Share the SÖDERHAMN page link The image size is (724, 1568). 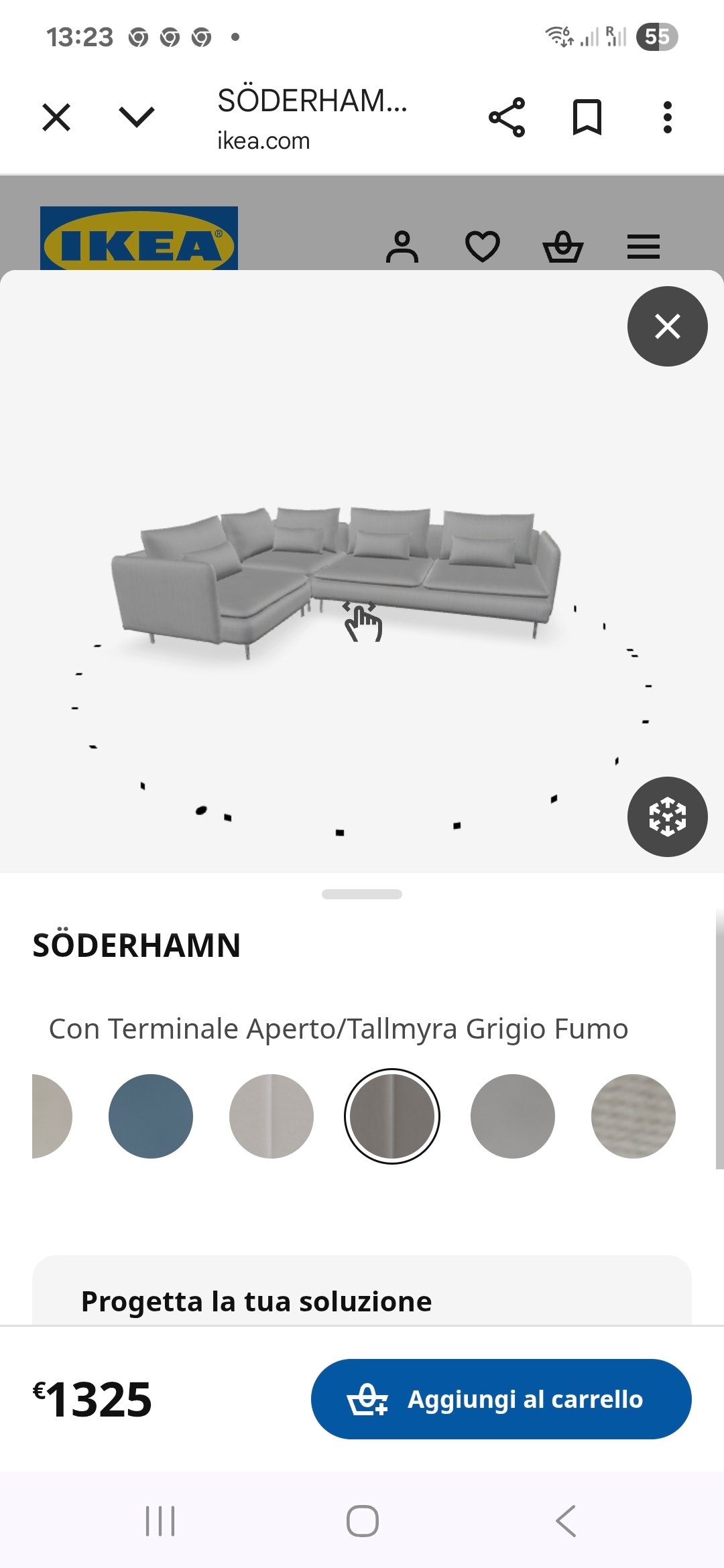coord(507,118)
